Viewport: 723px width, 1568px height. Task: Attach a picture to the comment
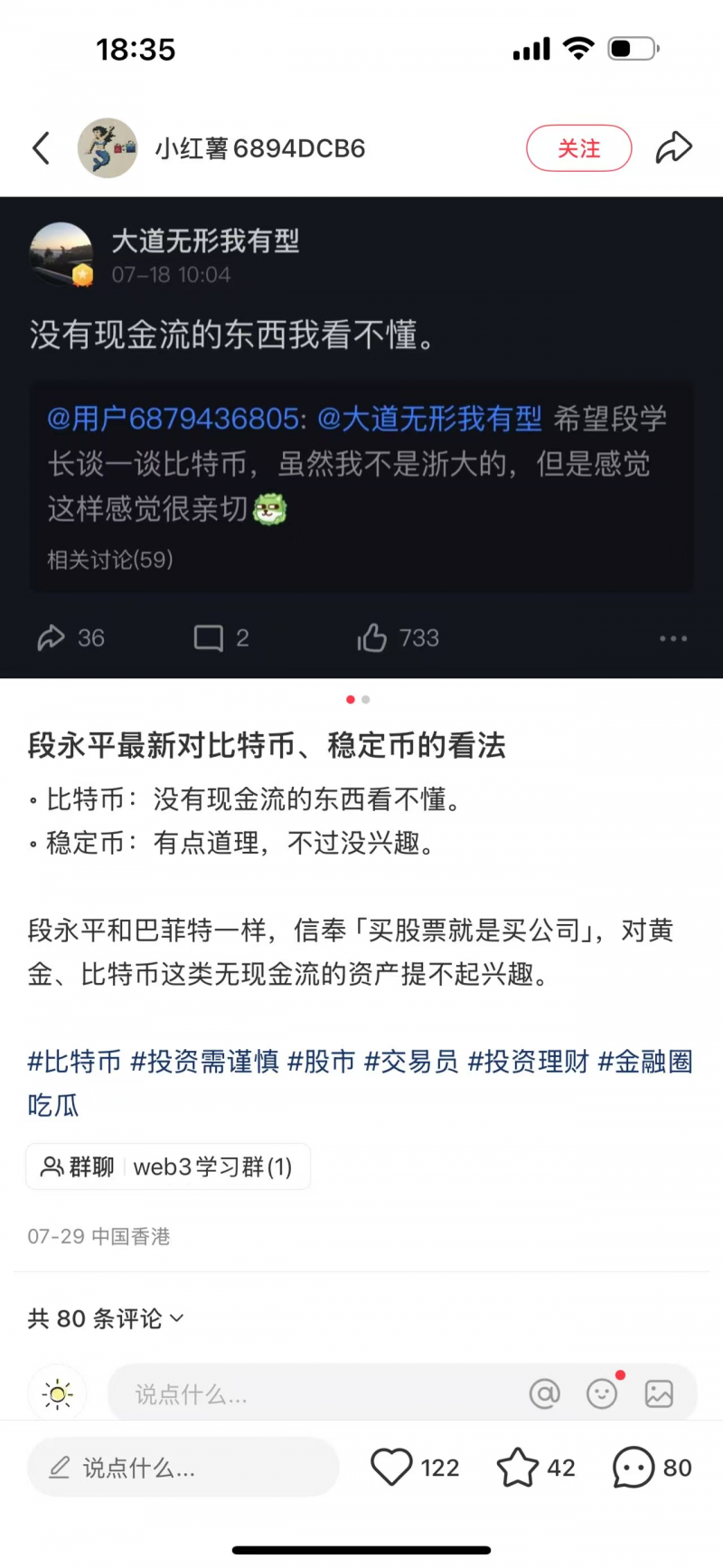click(x=659, y=1394)
